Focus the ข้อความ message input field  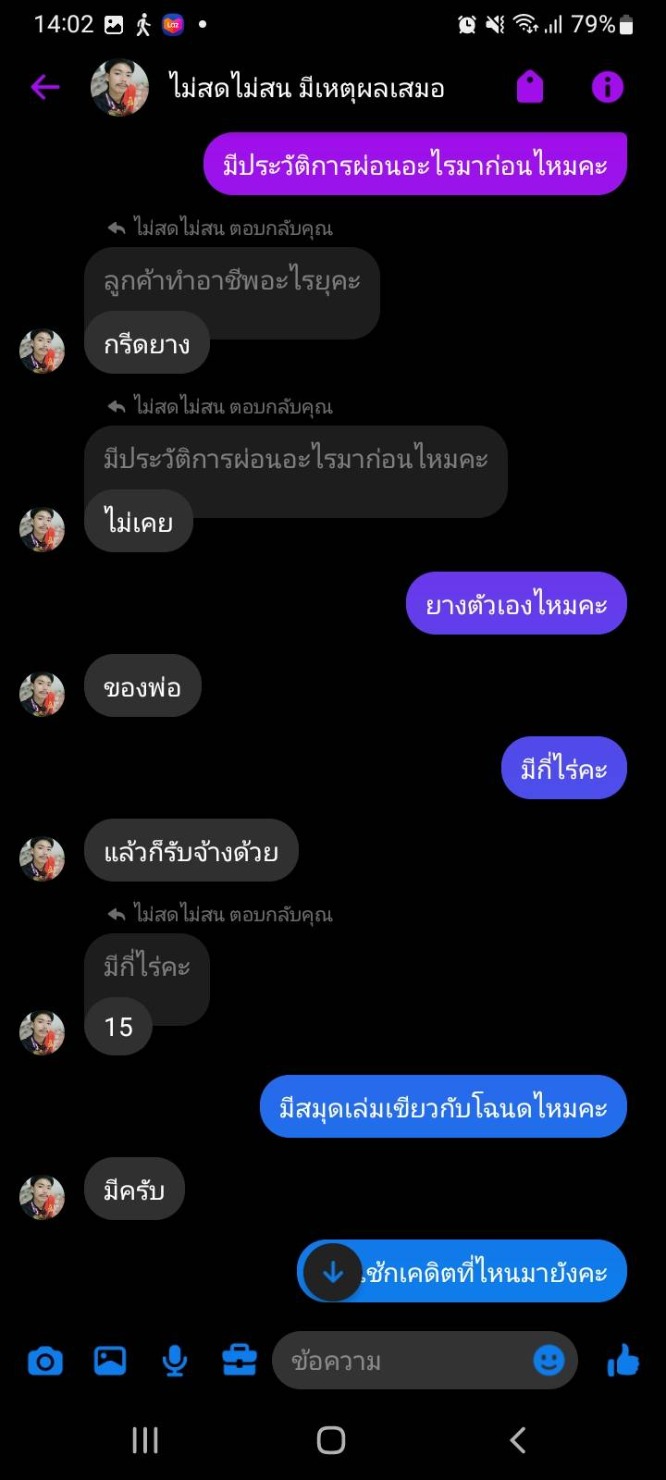point(400,1361)
